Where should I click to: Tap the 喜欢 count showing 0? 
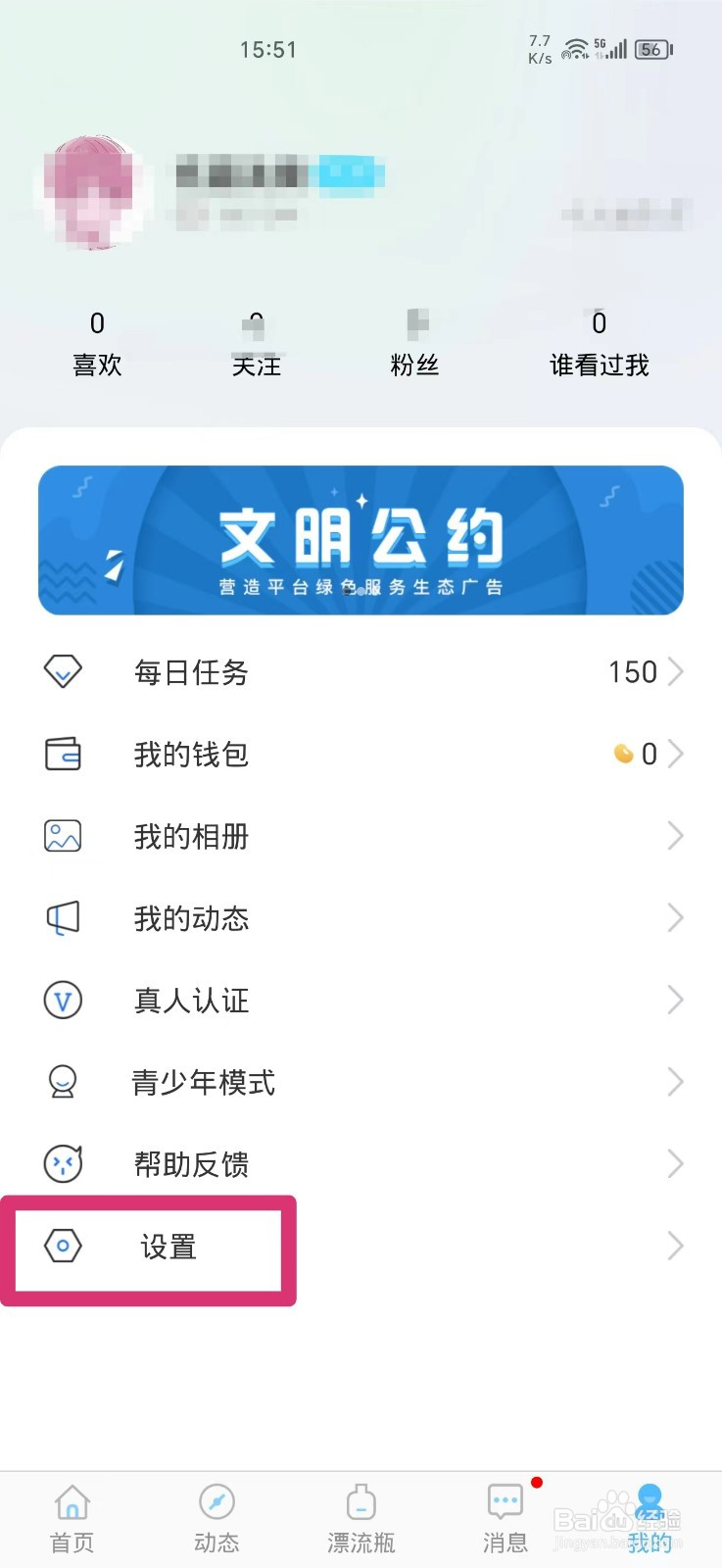[x=97, y=343]
